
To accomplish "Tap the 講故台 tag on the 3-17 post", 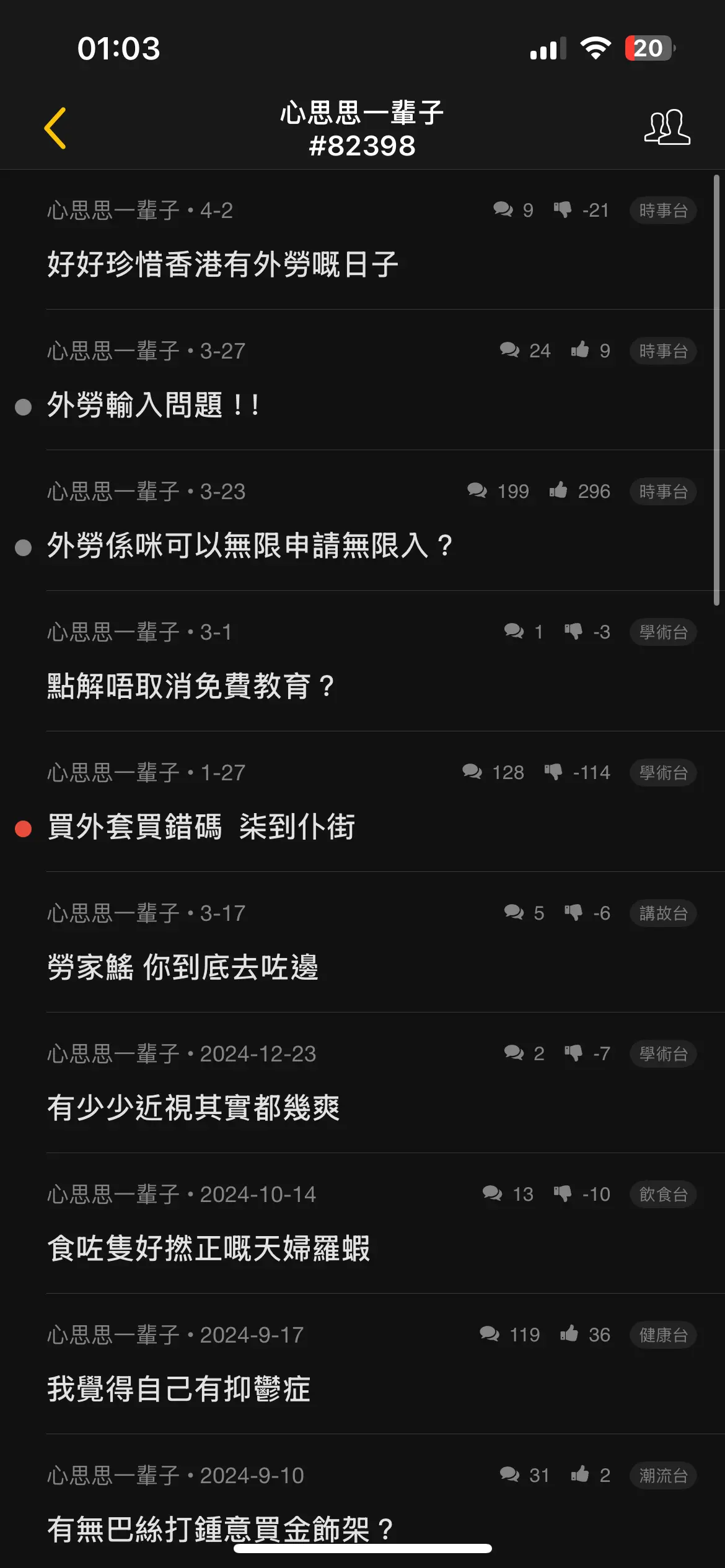I will [x=663, y=913].
